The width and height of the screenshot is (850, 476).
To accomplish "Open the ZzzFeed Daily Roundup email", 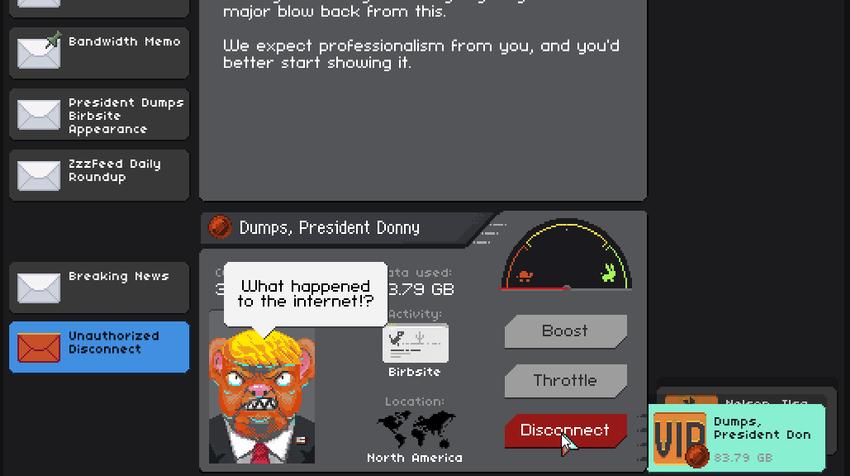I will coord(99,175).
